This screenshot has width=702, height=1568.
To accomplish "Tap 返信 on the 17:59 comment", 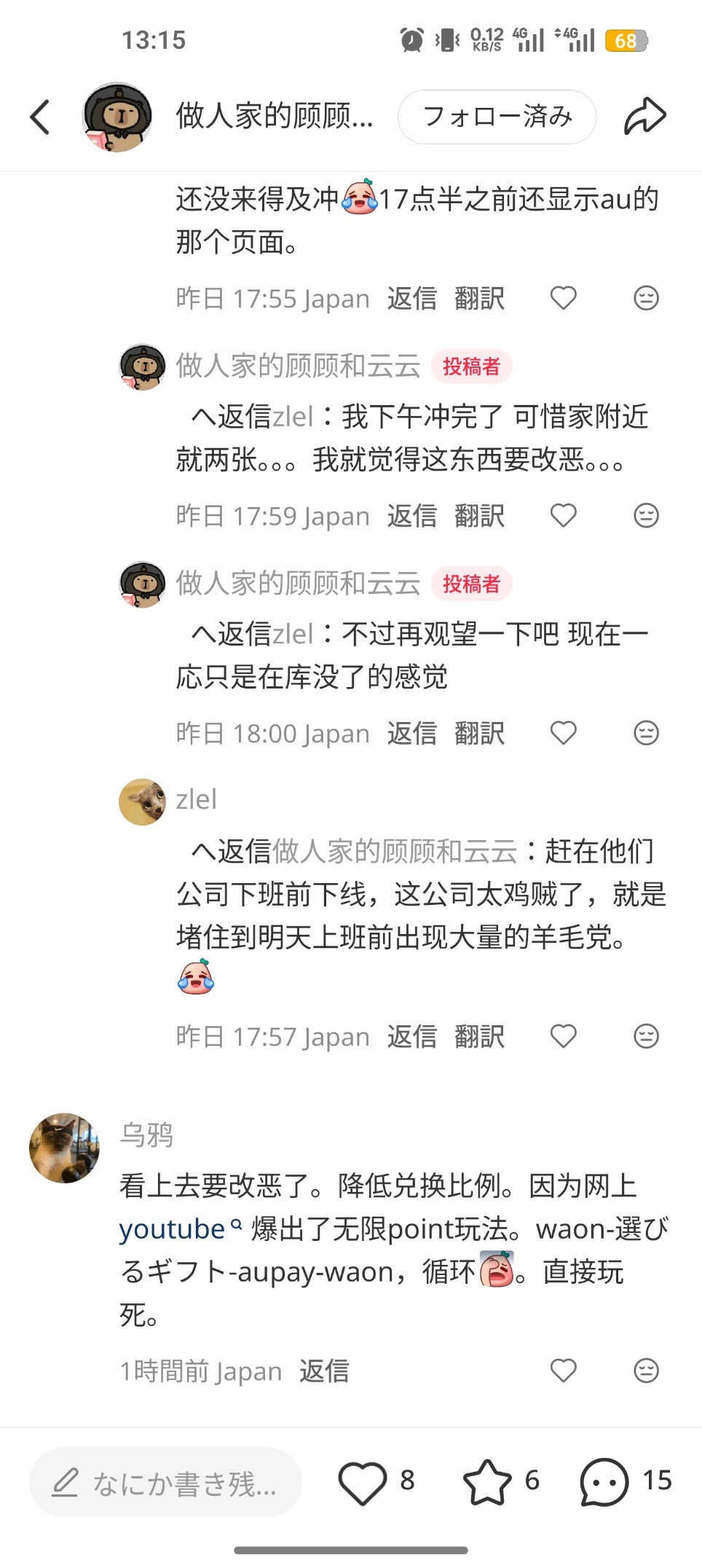I will click(x=411, y=516).
